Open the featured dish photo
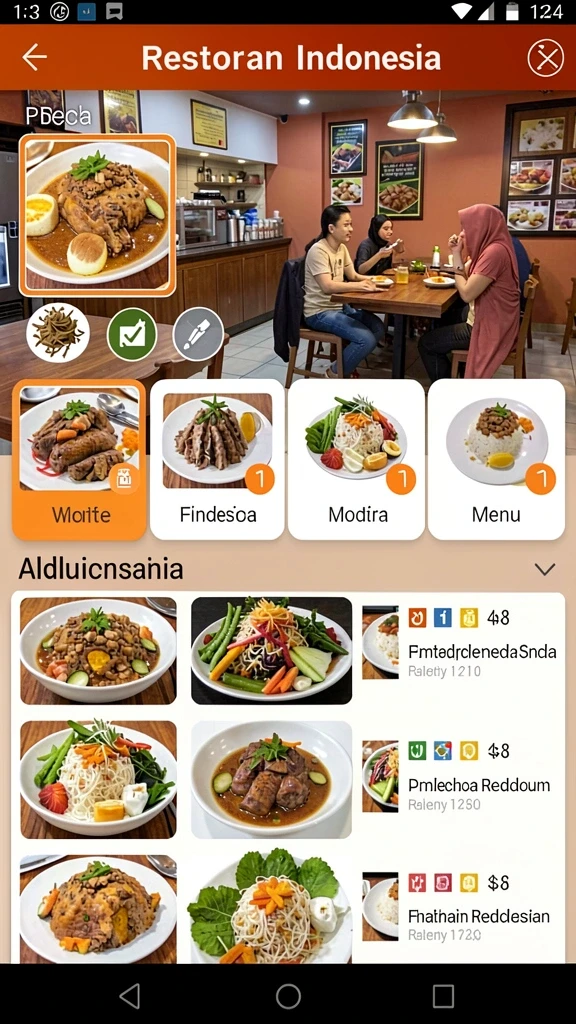The width and height of the screenshot is (576, 1024). point(98,215)
